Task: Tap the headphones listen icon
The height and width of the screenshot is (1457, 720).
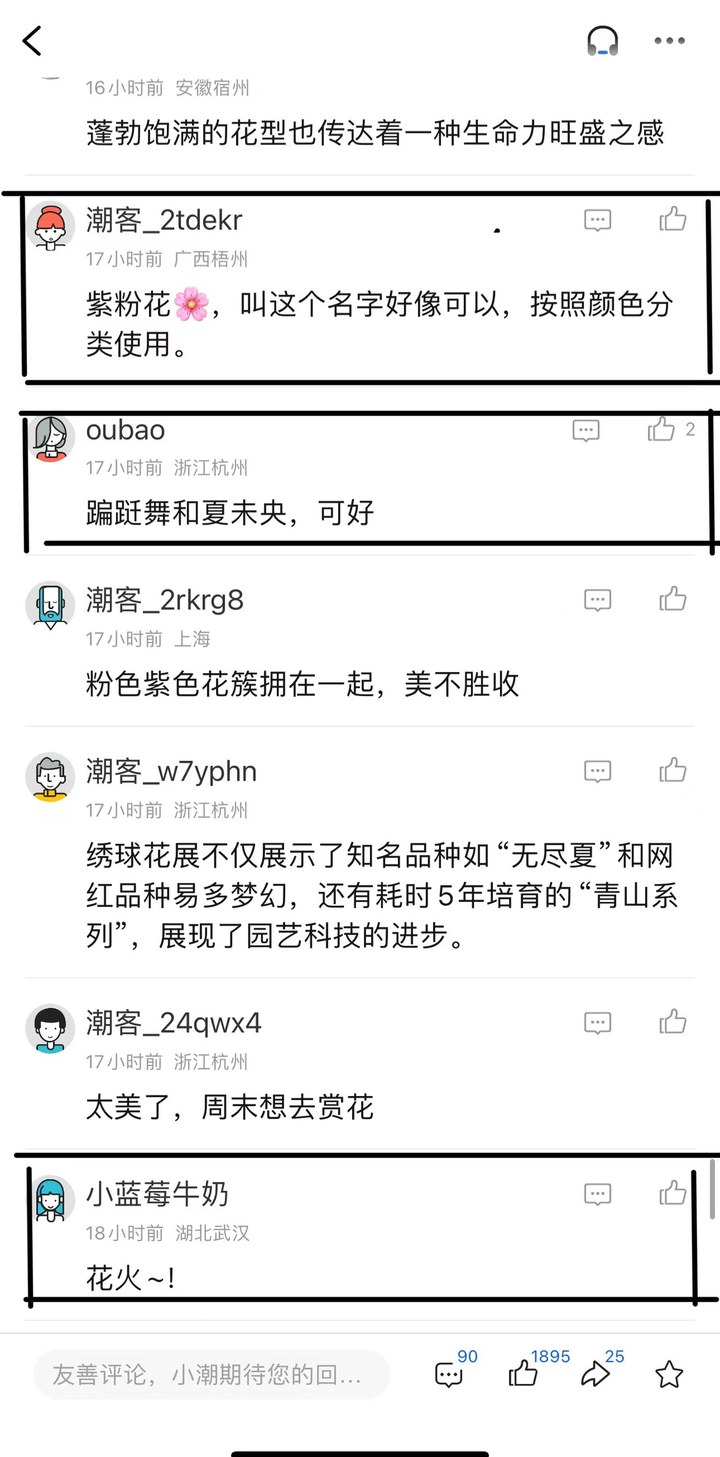Action: [602, 41]
